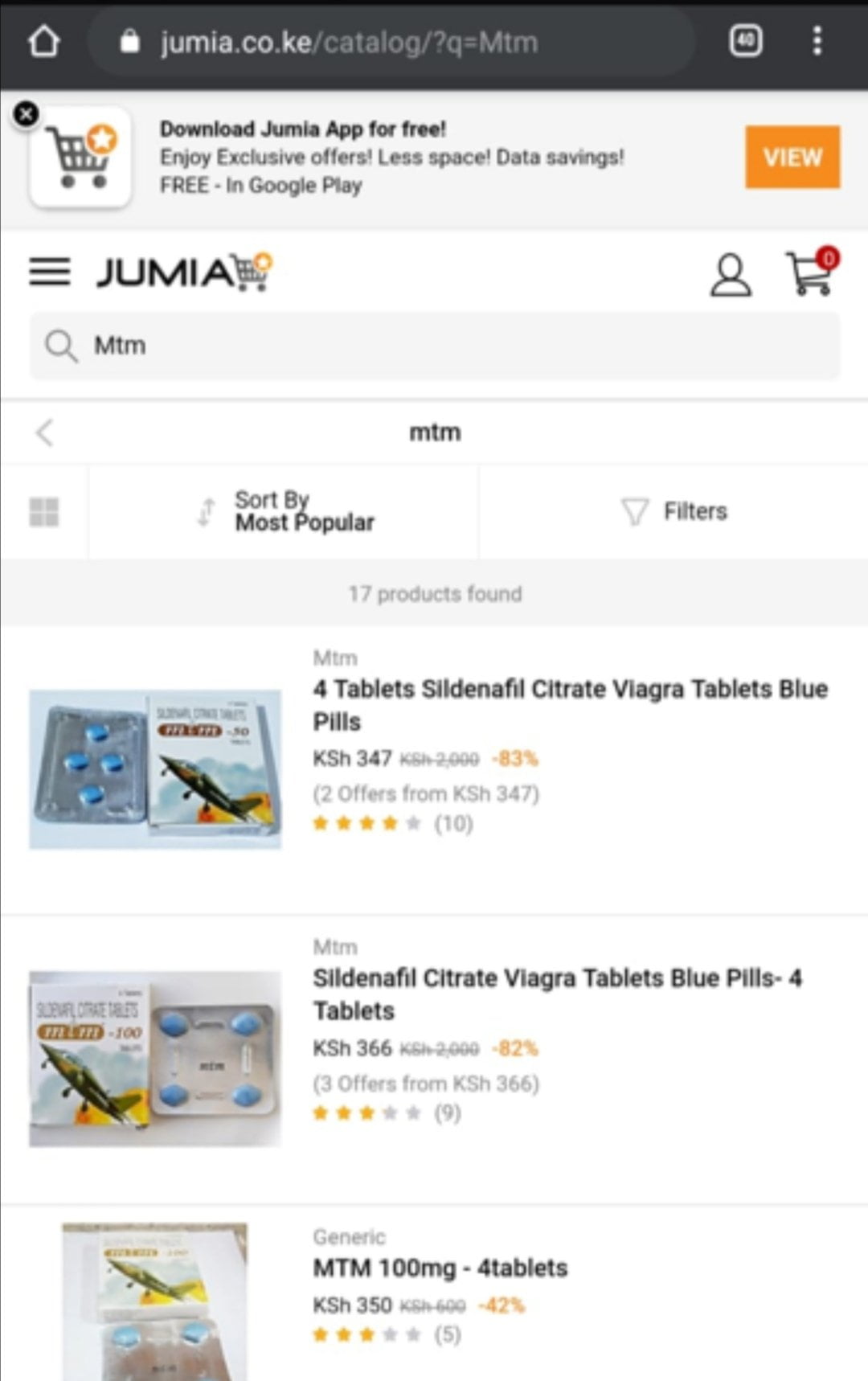The height and width of the screenshot is (1381, 868).
Task: Open MTM 100mg - 4tablets product
Action: coord(440,1268)
